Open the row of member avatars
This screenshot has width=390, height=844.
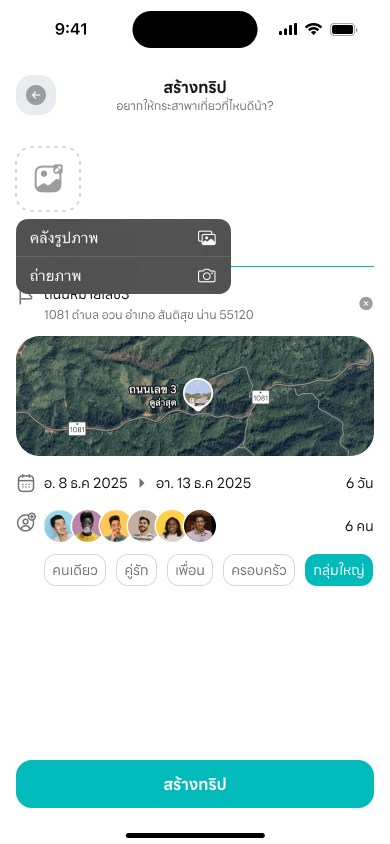pyautogui.click(x=130, y=526)
